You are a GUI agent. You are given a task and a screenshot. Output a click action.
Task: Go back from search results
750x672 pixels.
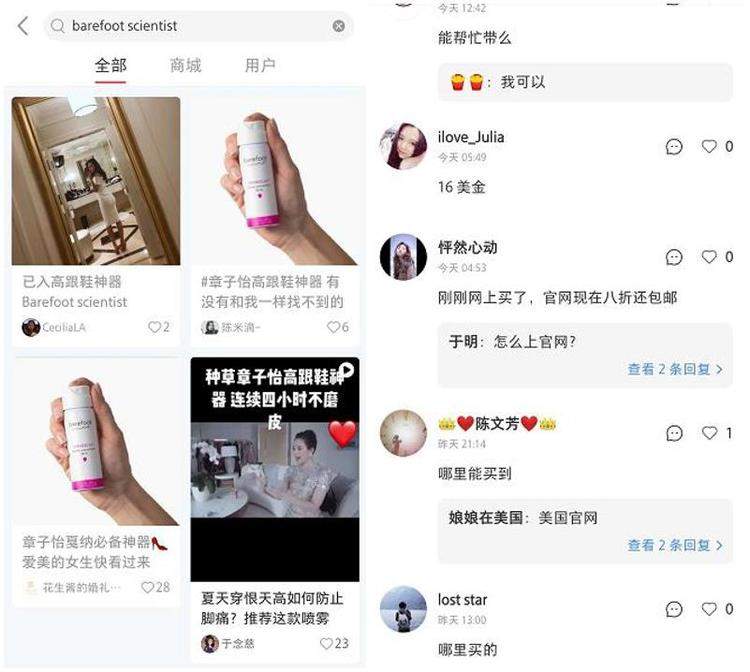pyautogui.click(x=23, y=26)
